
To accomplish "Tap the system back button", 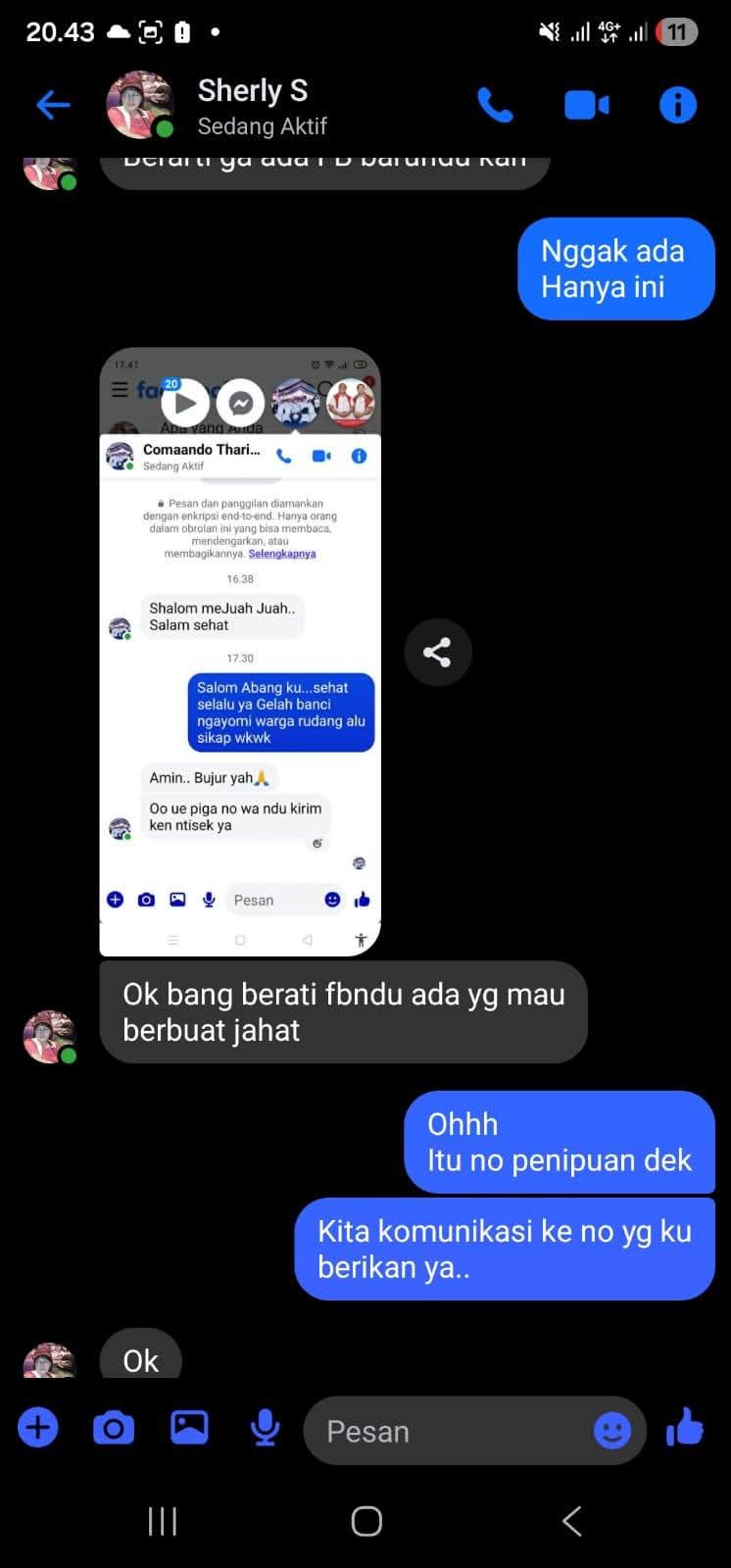I will pos(571,1521).
